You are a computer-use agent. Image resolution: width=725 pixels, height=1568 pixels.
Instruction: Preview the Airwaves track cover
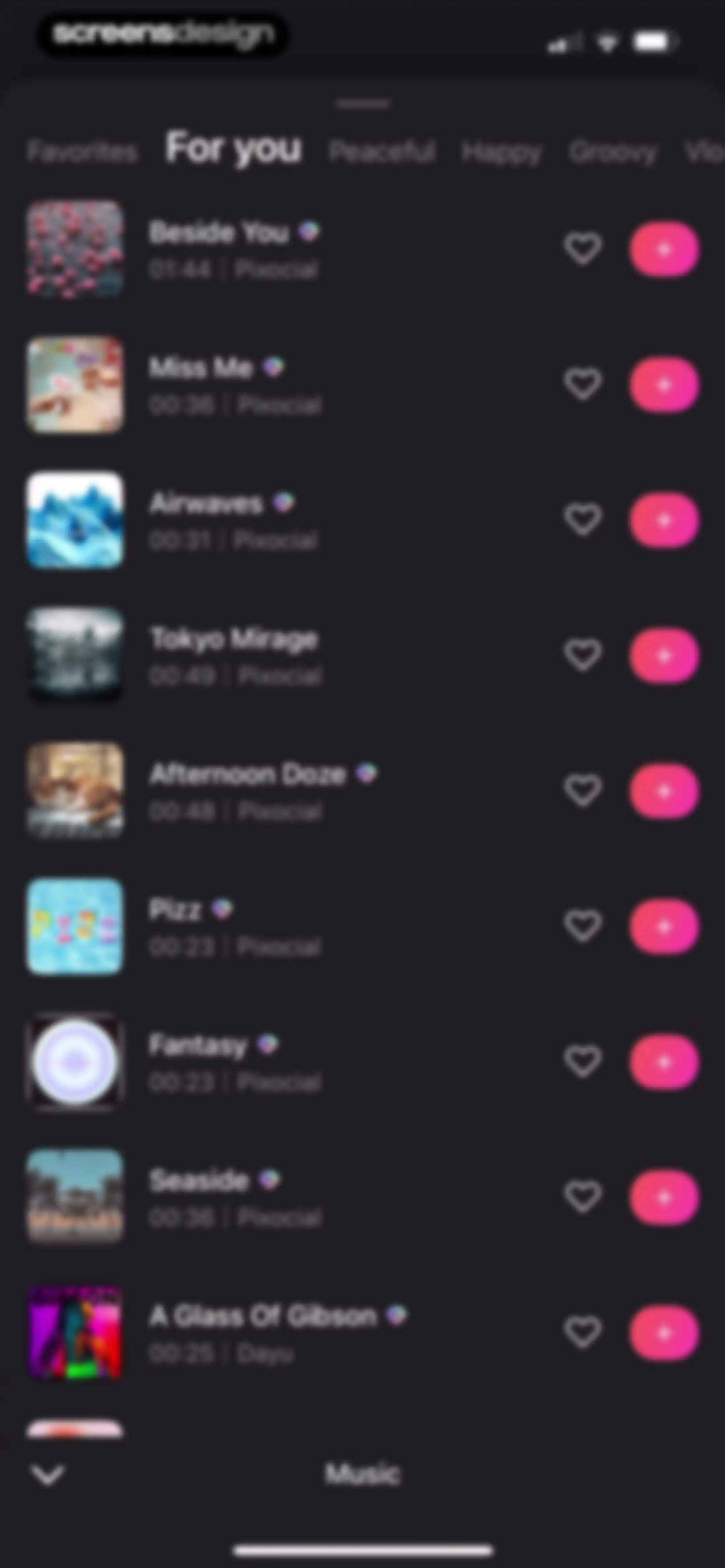(x=75, y=520)
